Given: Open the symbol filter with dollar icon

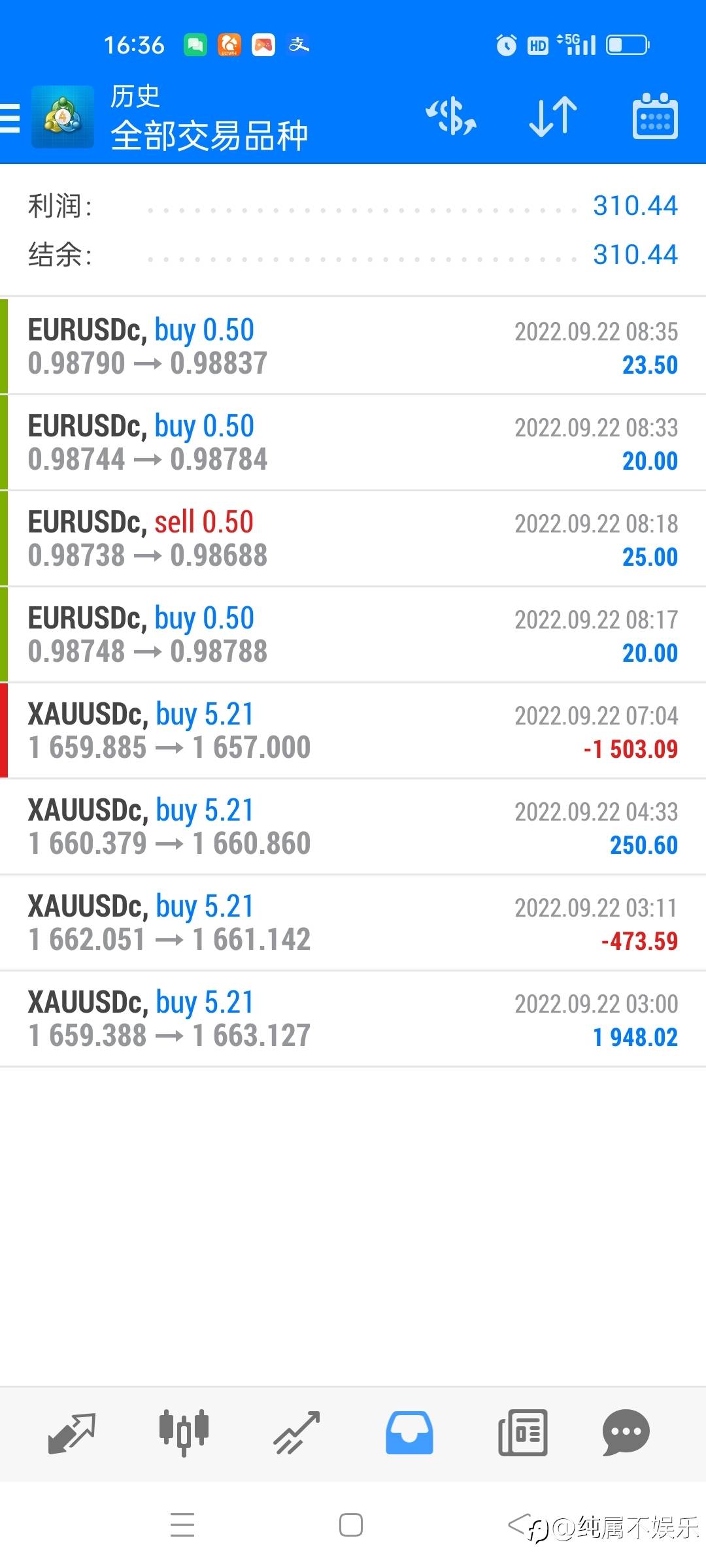Looking at the screenshot, I should pos(450,118).
